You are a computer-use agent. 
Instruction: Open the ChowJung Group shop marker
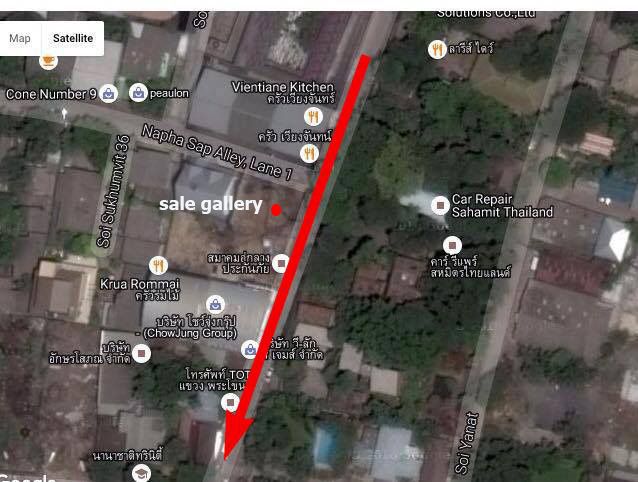point(213,303)
